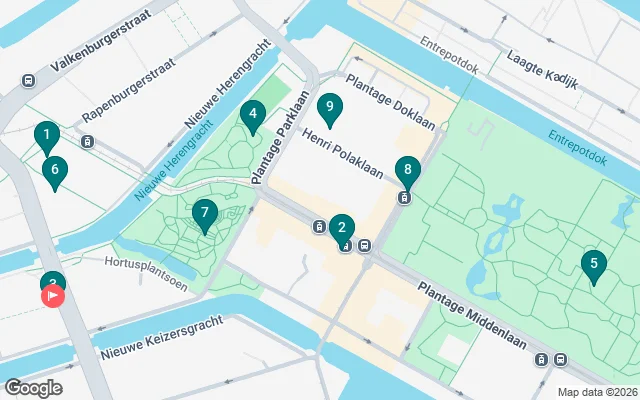This screenshot has height=400, width=640.
Task: Select map marker number 1
Action: tap(45, 135)
